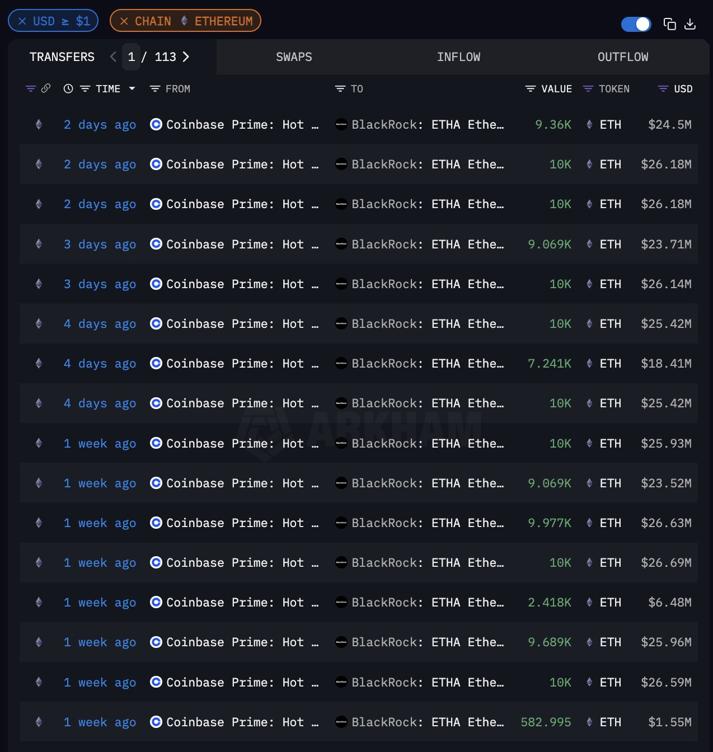Remove the USD ≥ $1 filter chip
713x752 pixels.
(22, 21)
